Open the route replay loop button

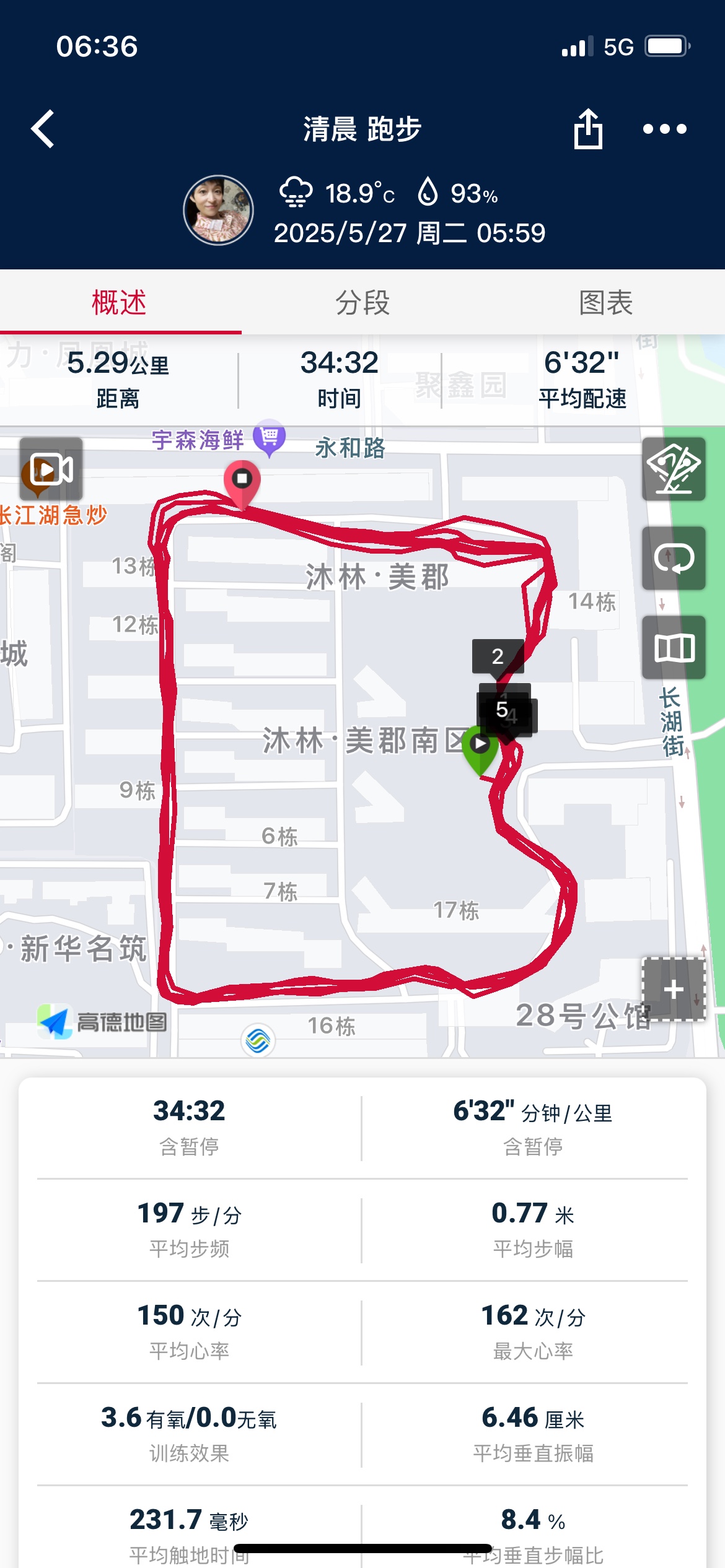[674, 558]
